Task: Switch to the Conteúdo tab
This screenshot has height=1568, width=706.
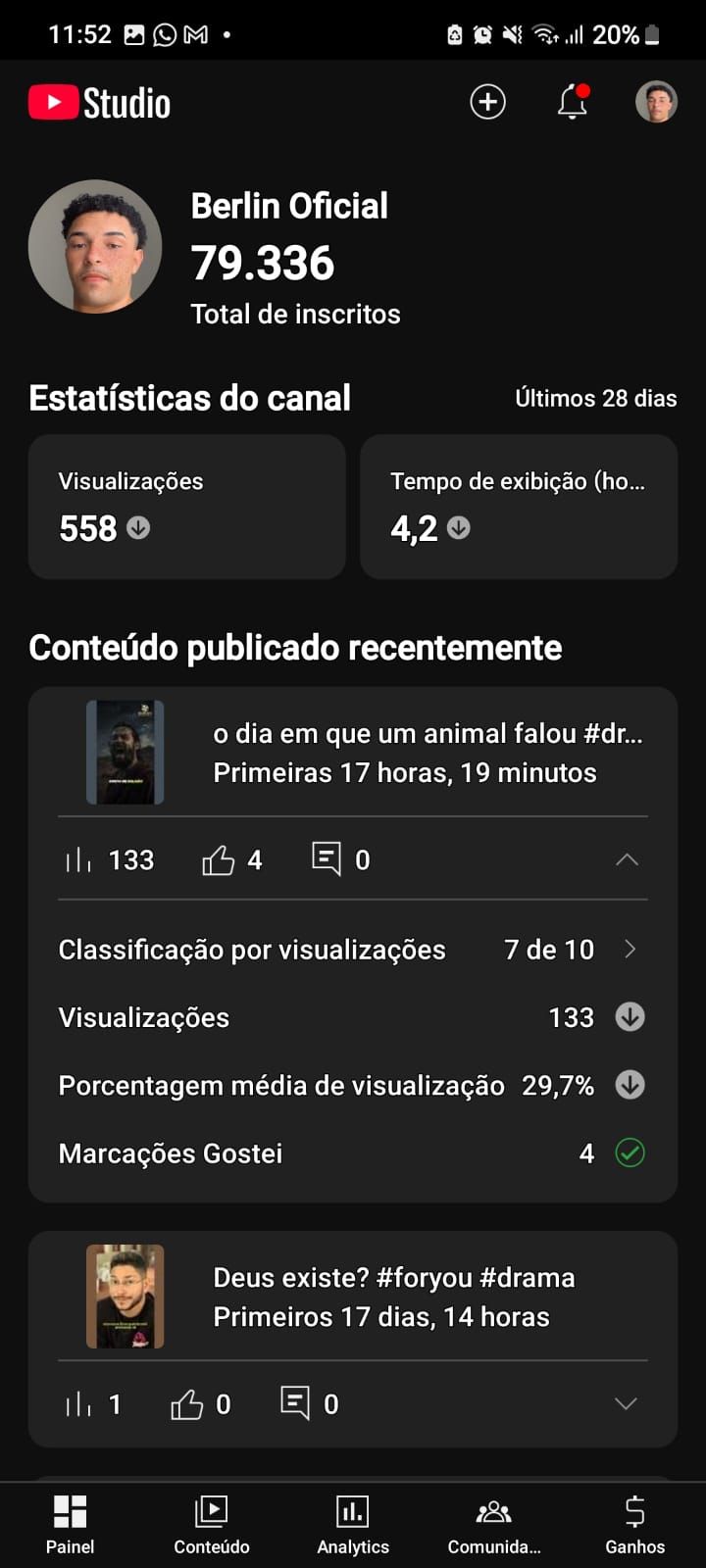Action: 212,1524
